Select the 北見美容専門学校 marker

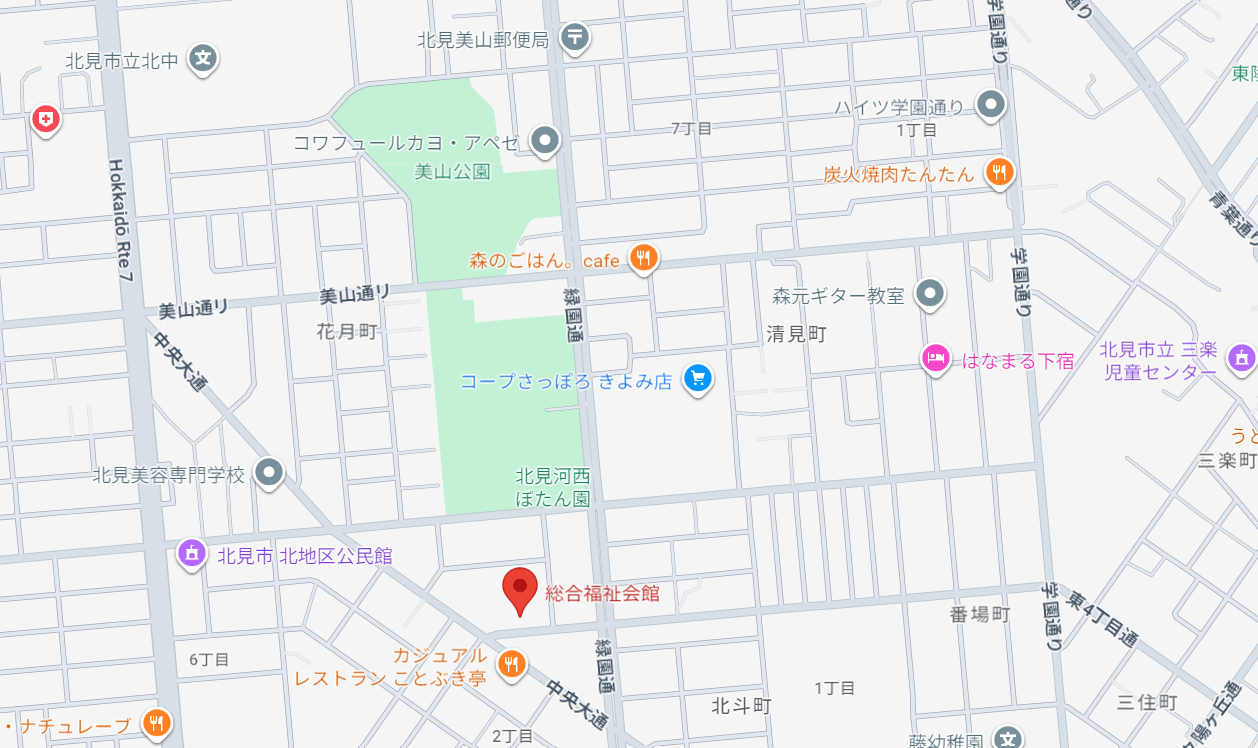269,473
